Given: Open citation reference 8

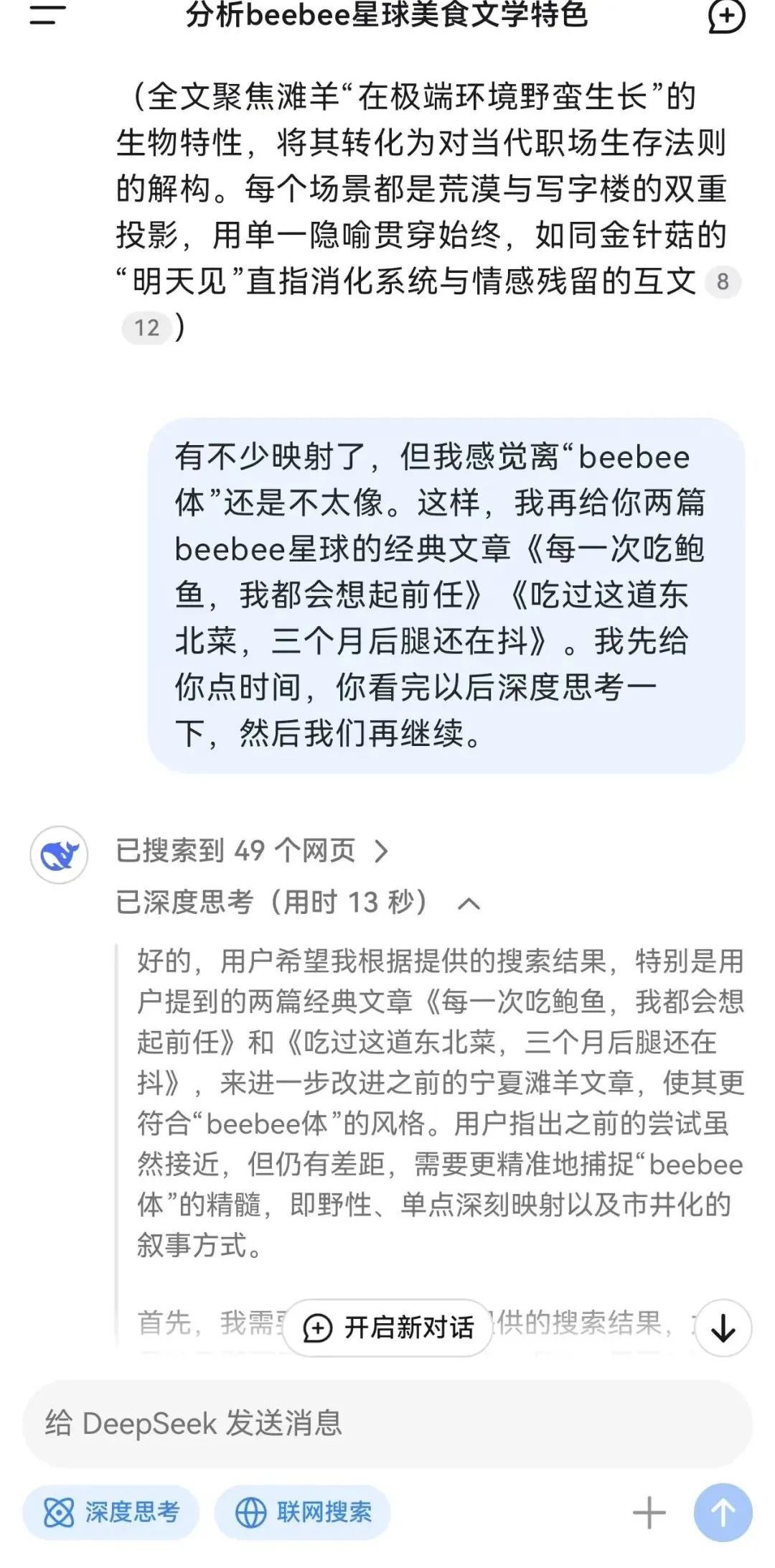Looking at the screenshot, I should click(722, 282).
